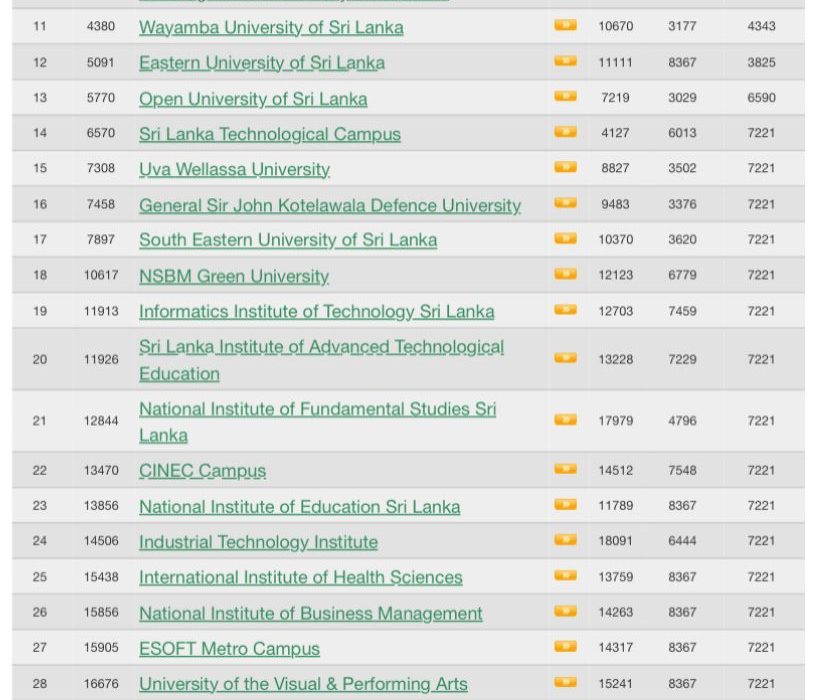Open Informatics Institute of Technology Sri Lanka
This screenshot has height=700, width=840.
point(316,312)
